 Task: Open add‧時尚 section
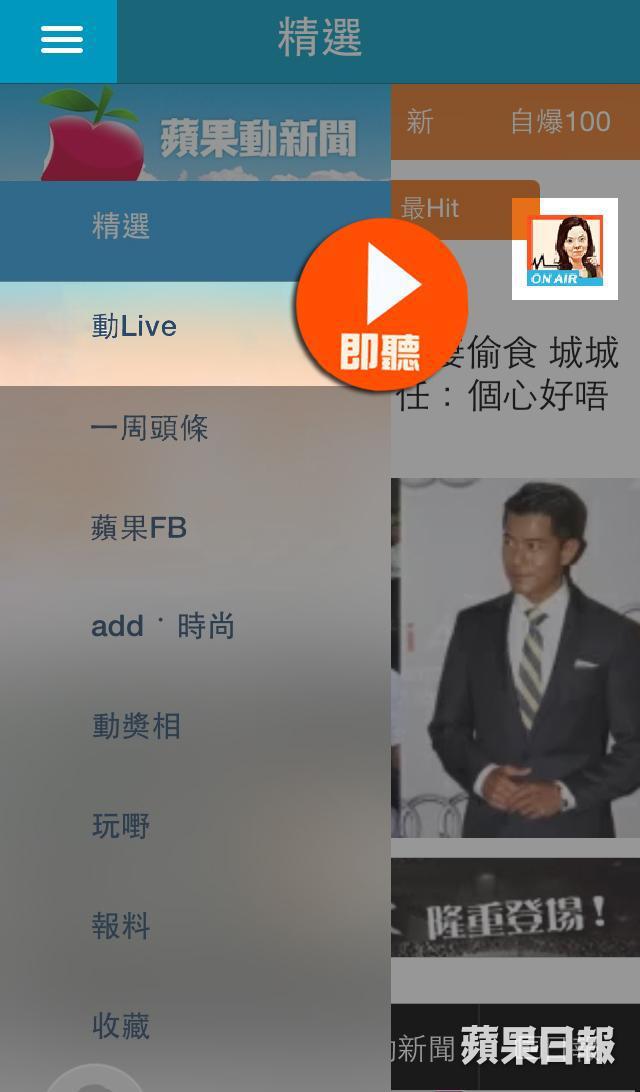[163, 627]
